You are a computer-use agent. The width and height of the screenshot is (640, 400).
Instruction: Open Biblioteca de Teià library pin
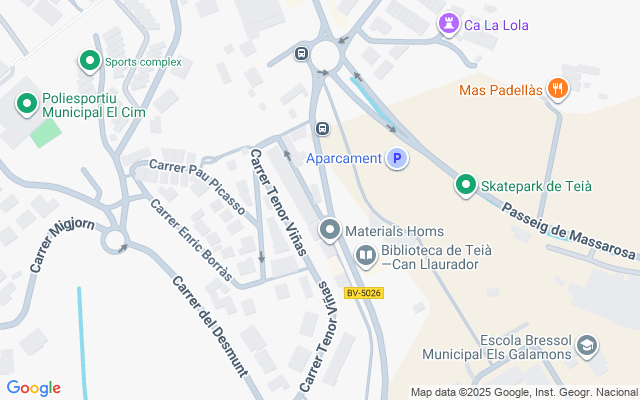pyautogui.click(x=366, y=257)
